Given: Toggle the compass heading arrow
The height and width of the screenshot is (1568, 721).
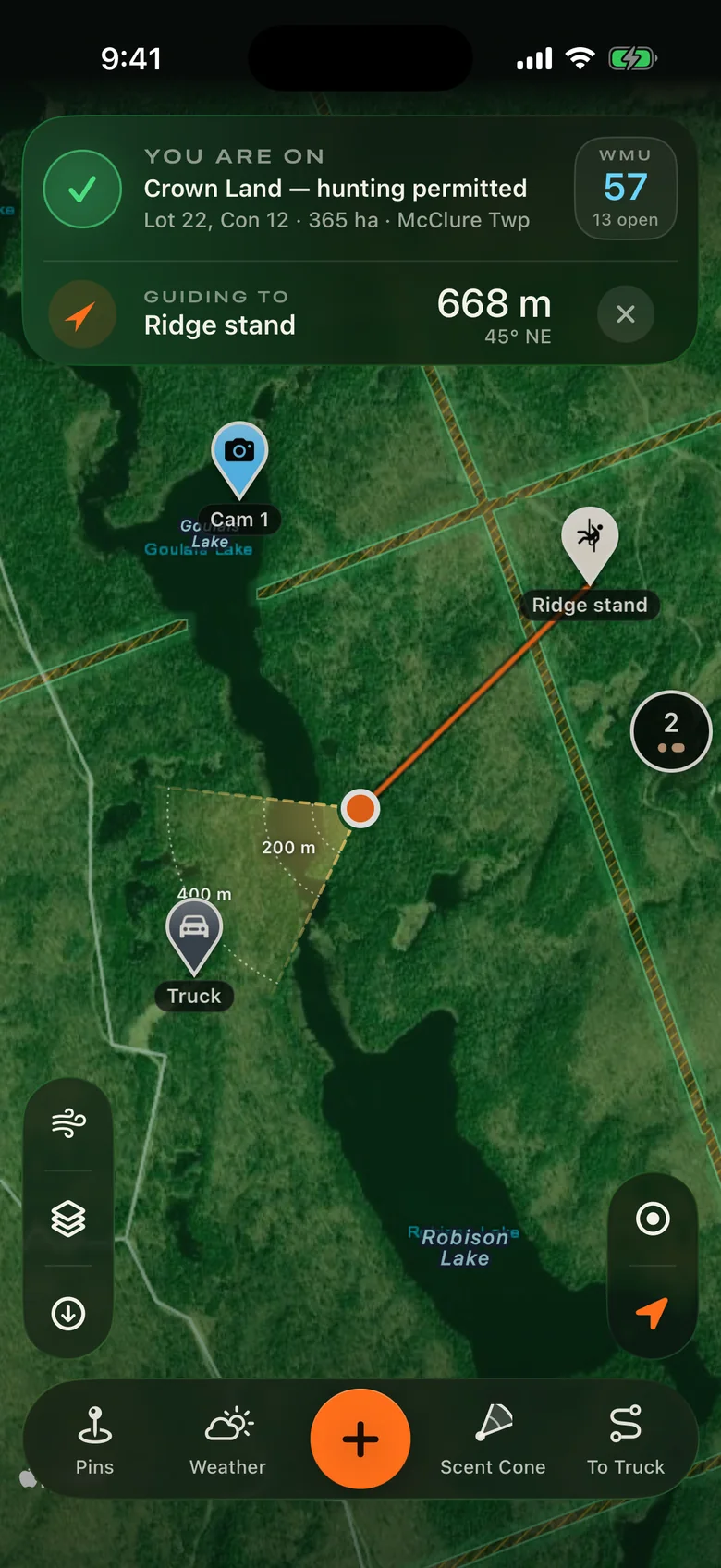Looking at the screenshot, I should (x=653, y=1313).
